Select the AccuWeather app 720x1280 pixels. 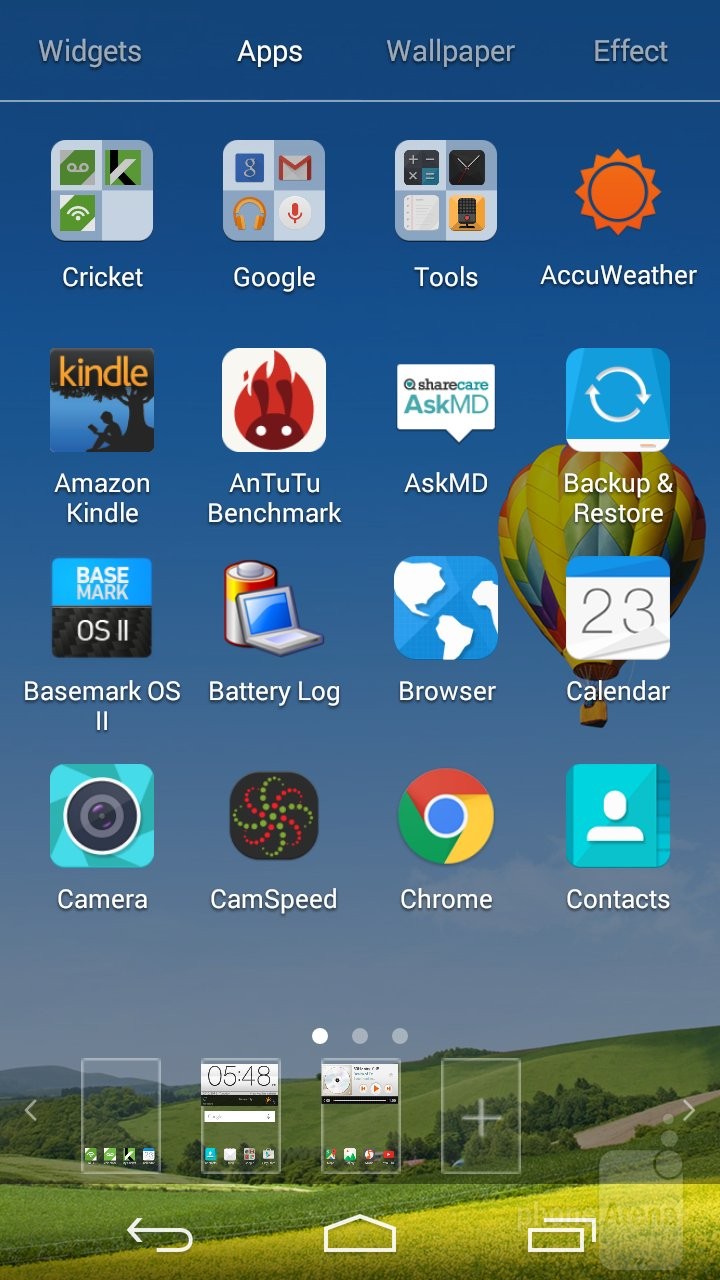tap(618, 191)
